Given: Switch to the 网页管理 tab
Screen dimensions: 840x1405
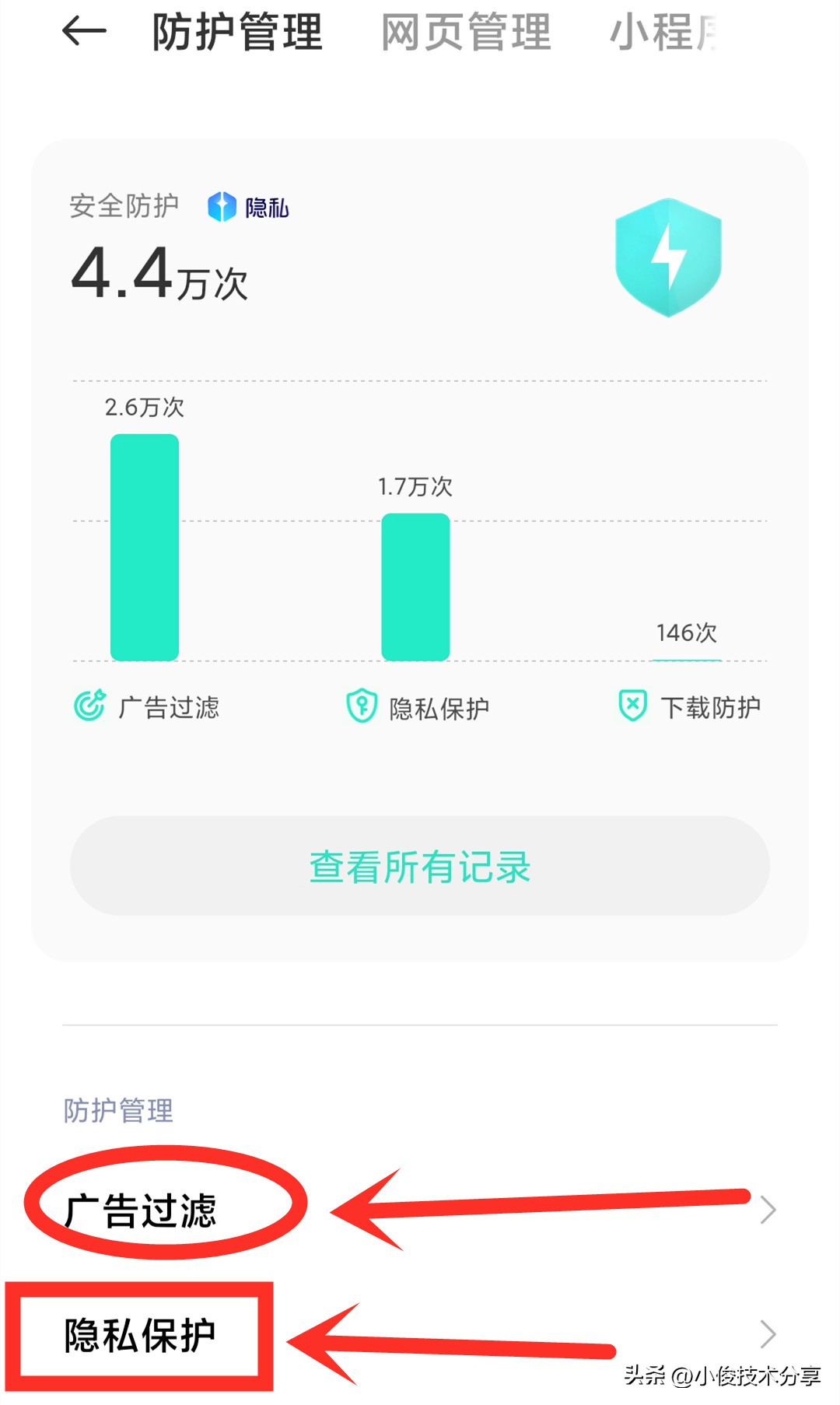Looking at the screenshot, I should point(466,33).
